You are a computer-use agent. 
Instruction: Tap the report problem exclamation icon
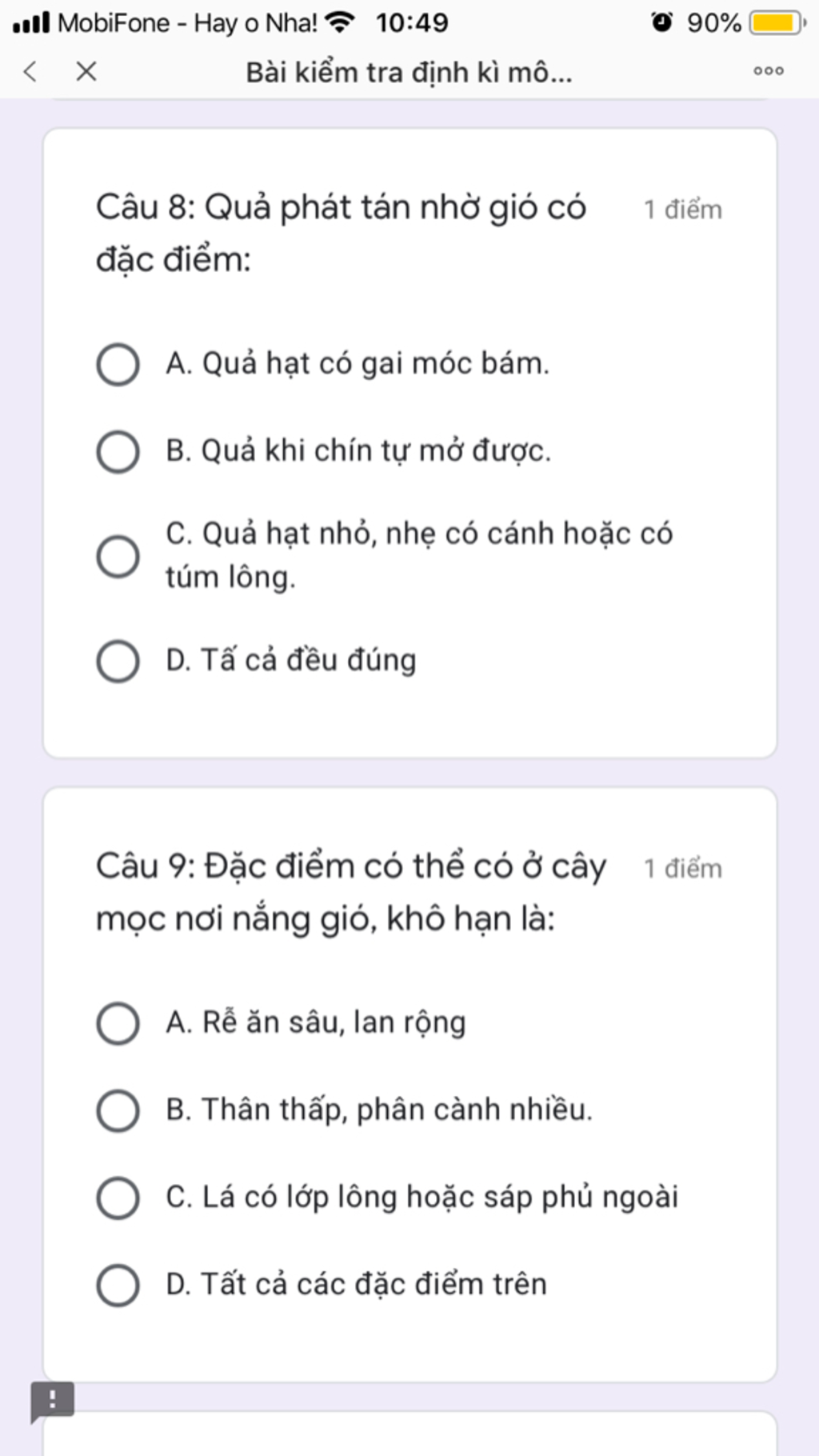tap(53, 1400)
